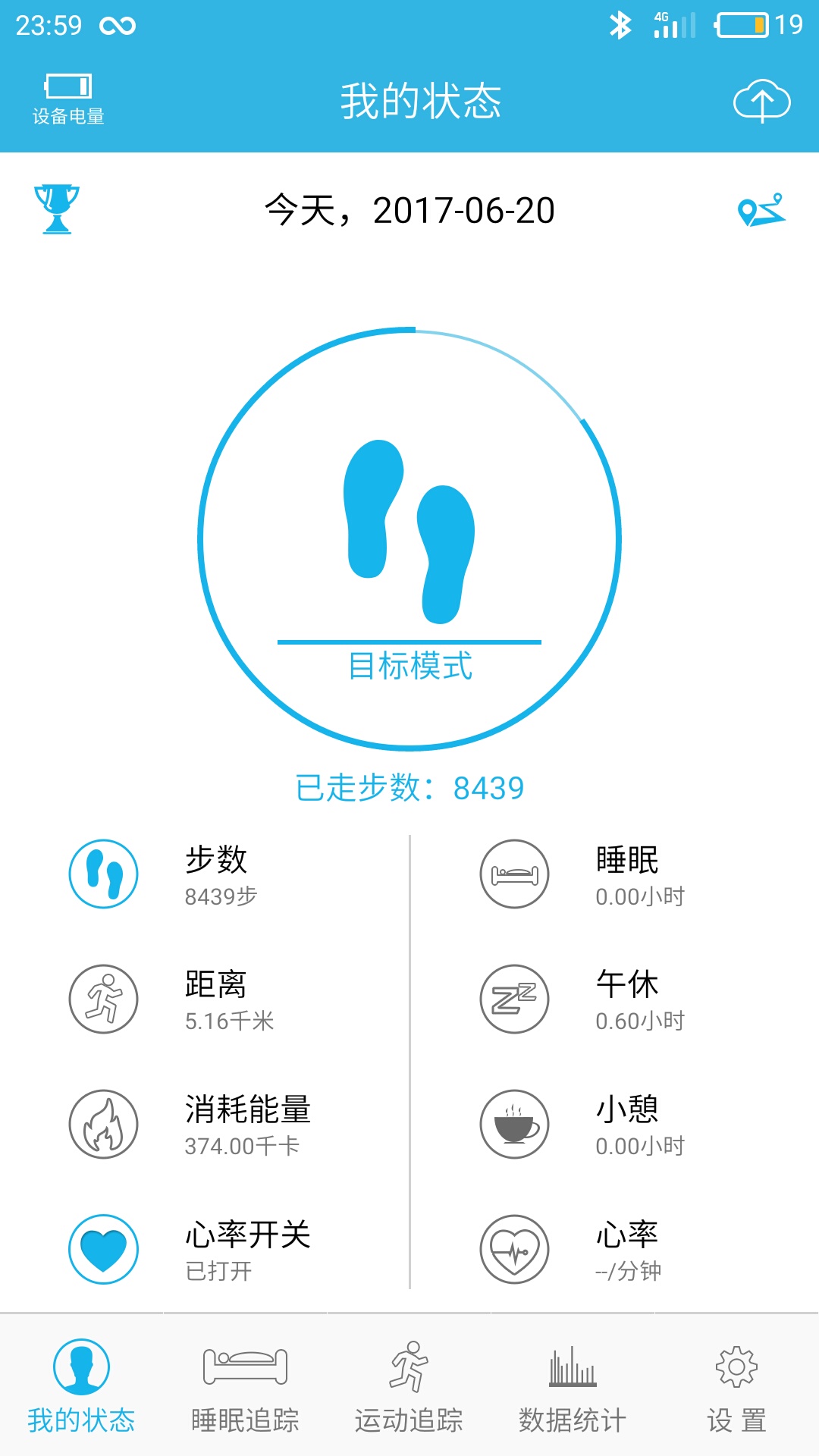The image size is (819, 1456).
Task: Tap the 目标模式 footsteps circle
Action: 409,539
